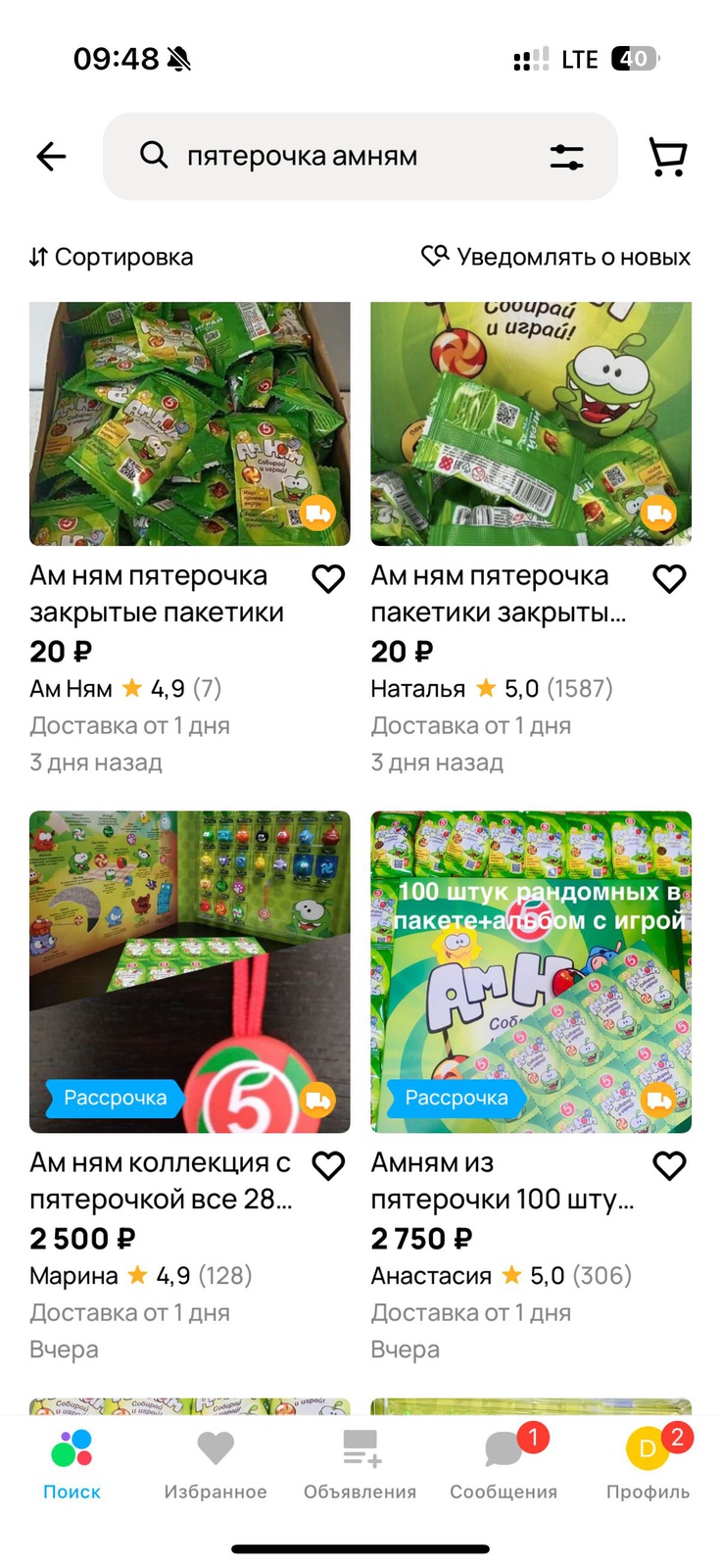
Task: Open the search filters icon
Action: [566, 156]
